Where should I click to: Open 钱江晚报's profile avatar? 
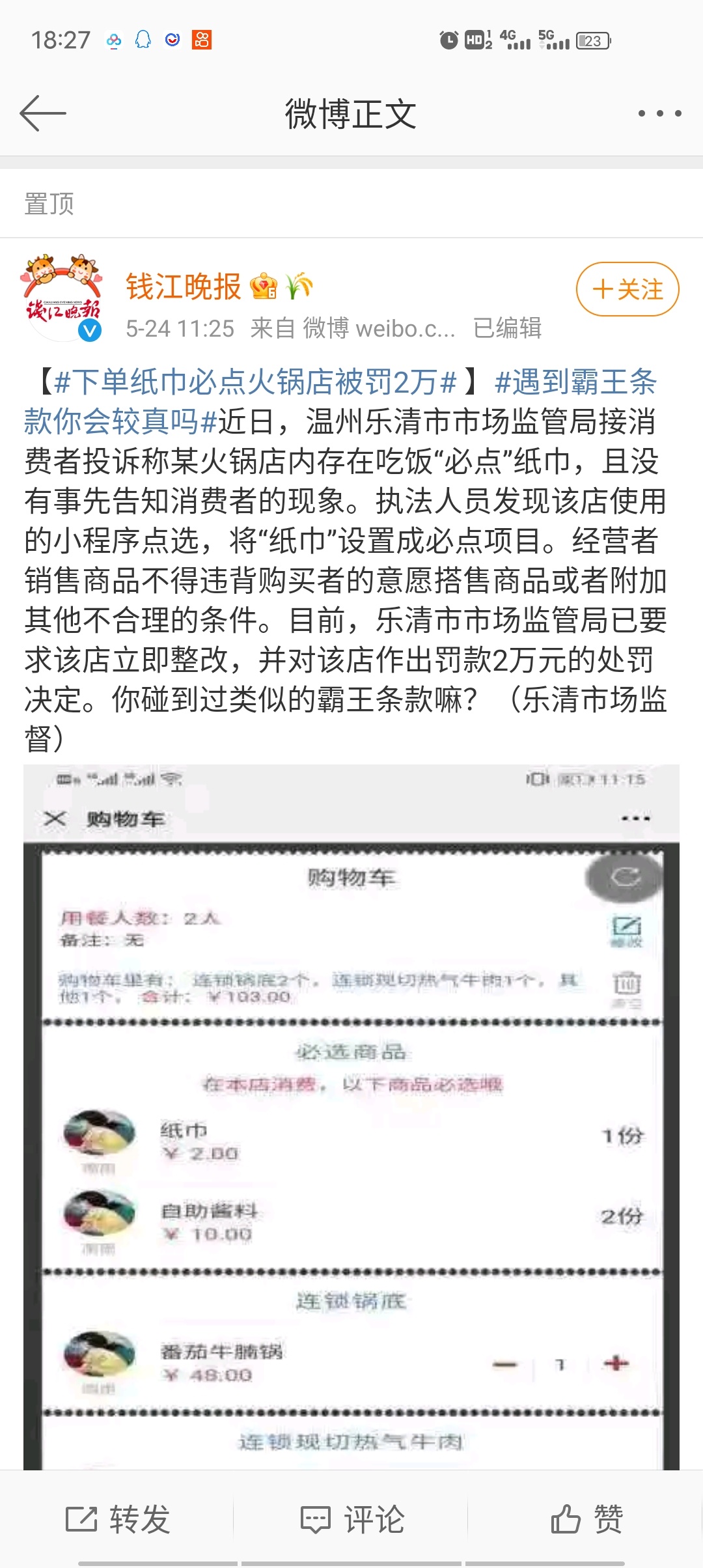click(x=62, y=297)
